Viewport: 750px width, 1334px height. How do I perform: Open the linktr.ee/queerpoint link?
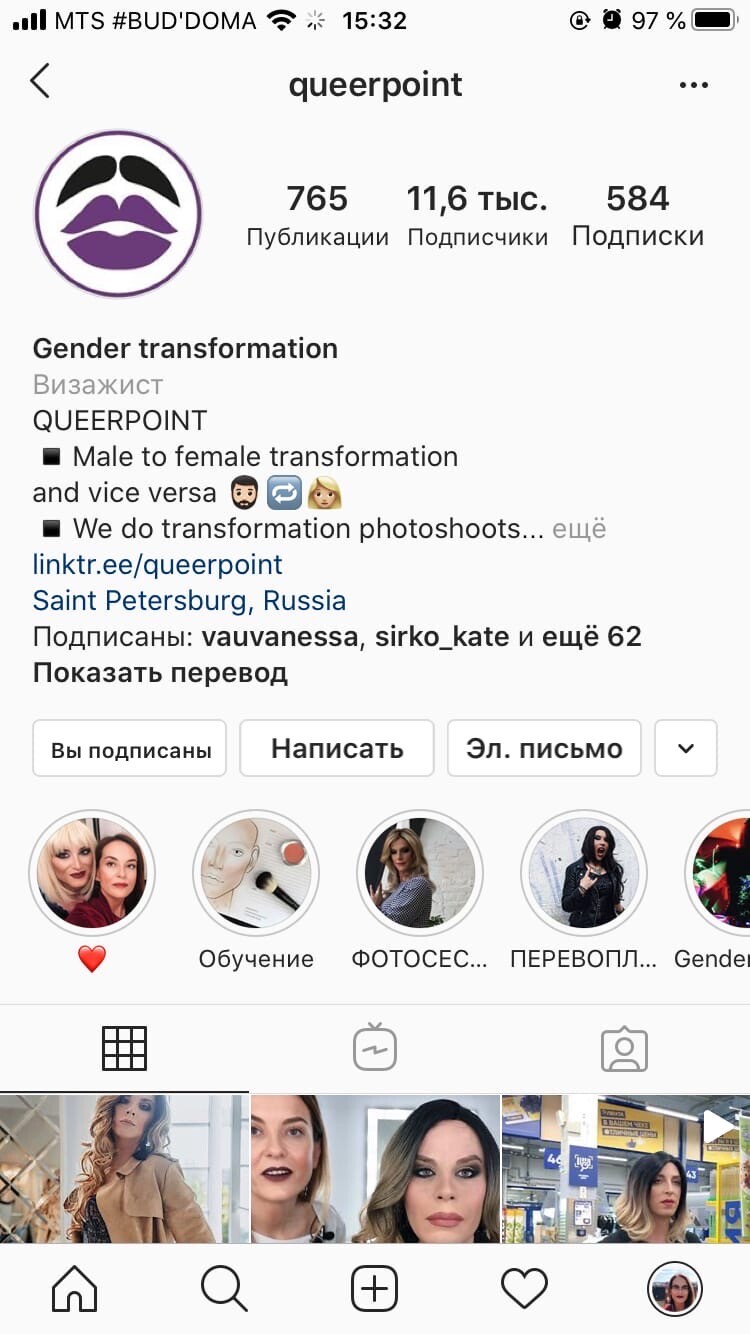[x=158, y=564]
